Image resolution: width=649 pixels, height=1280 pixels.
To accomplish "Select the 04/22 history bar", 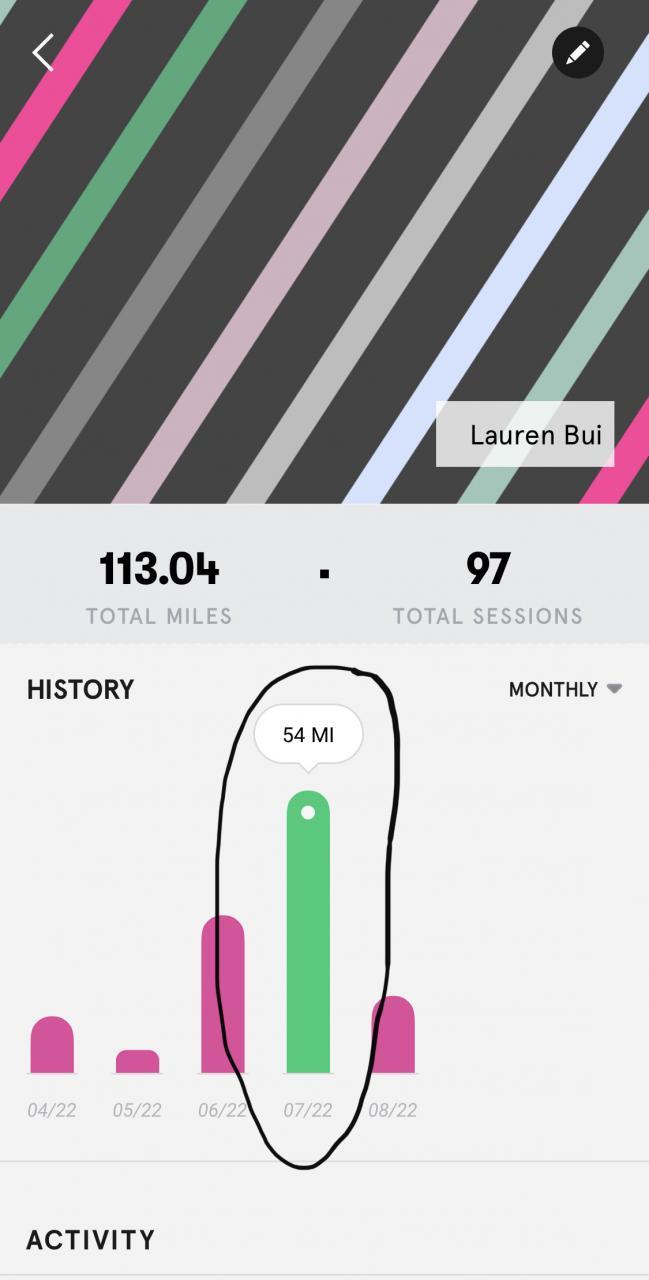I will click(x=52, y=1045).
